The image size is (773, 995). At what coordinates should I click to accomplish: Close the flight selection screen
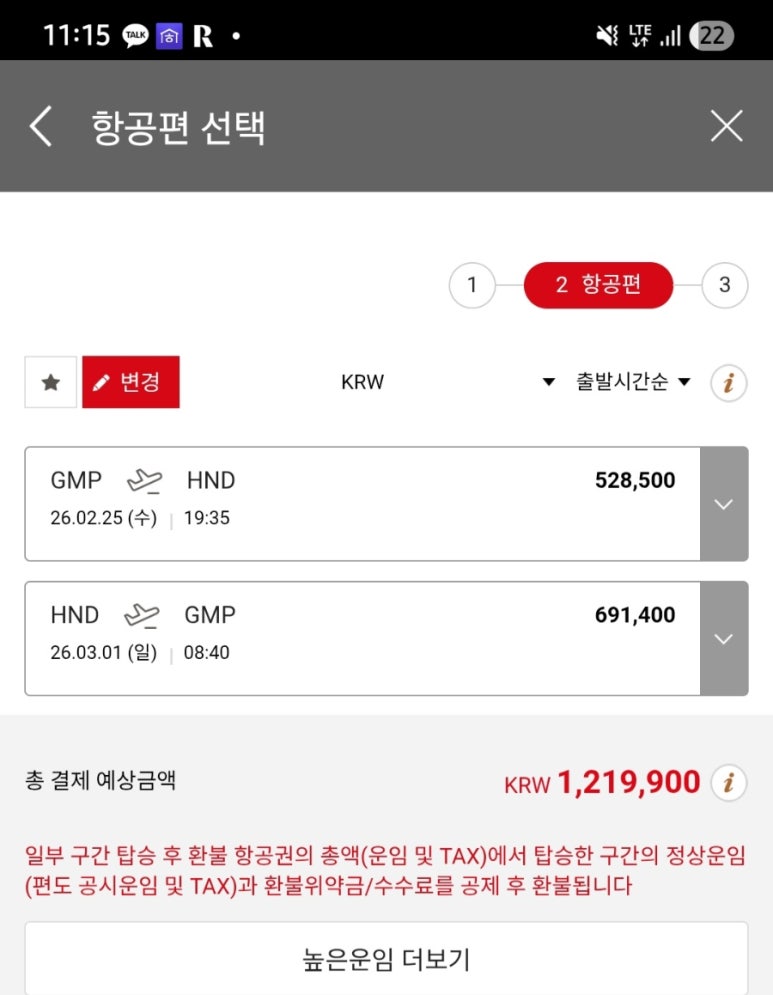tap(726, 126)
